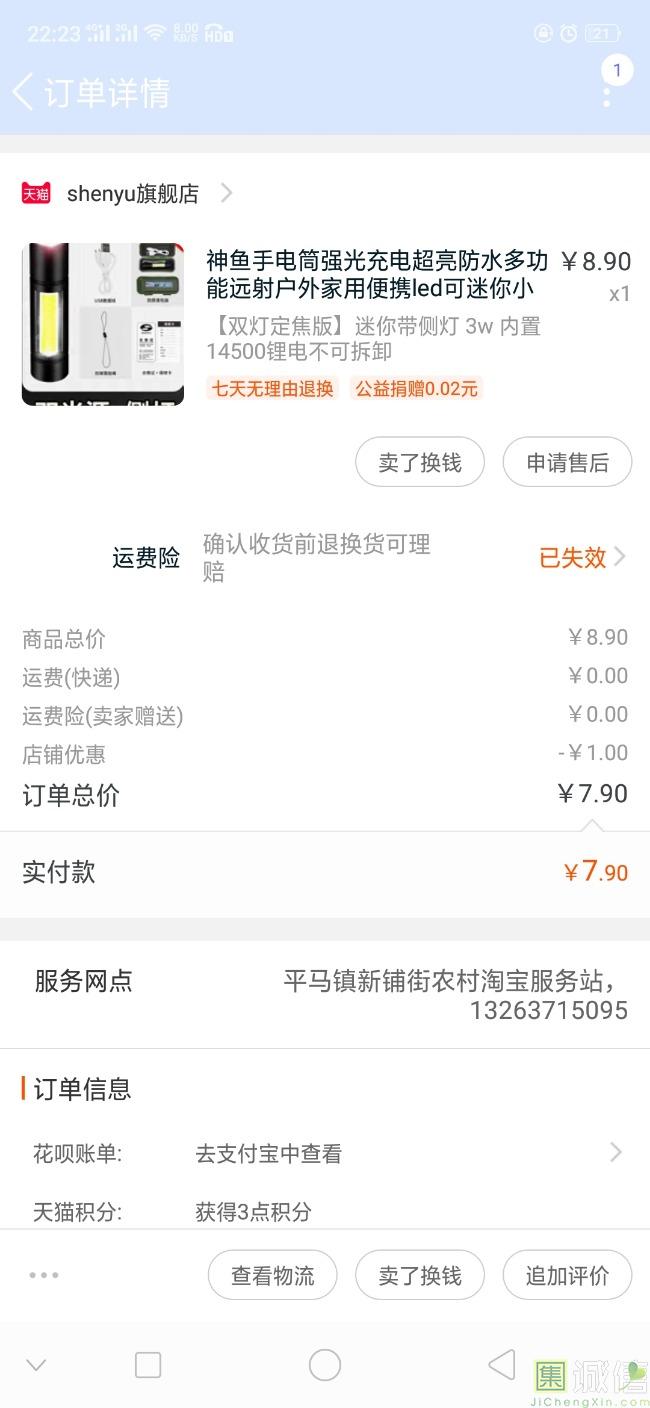The image size is (650, 1408).
Task: Tap 卖了换钱 under the product details
Action: point(420,463)
